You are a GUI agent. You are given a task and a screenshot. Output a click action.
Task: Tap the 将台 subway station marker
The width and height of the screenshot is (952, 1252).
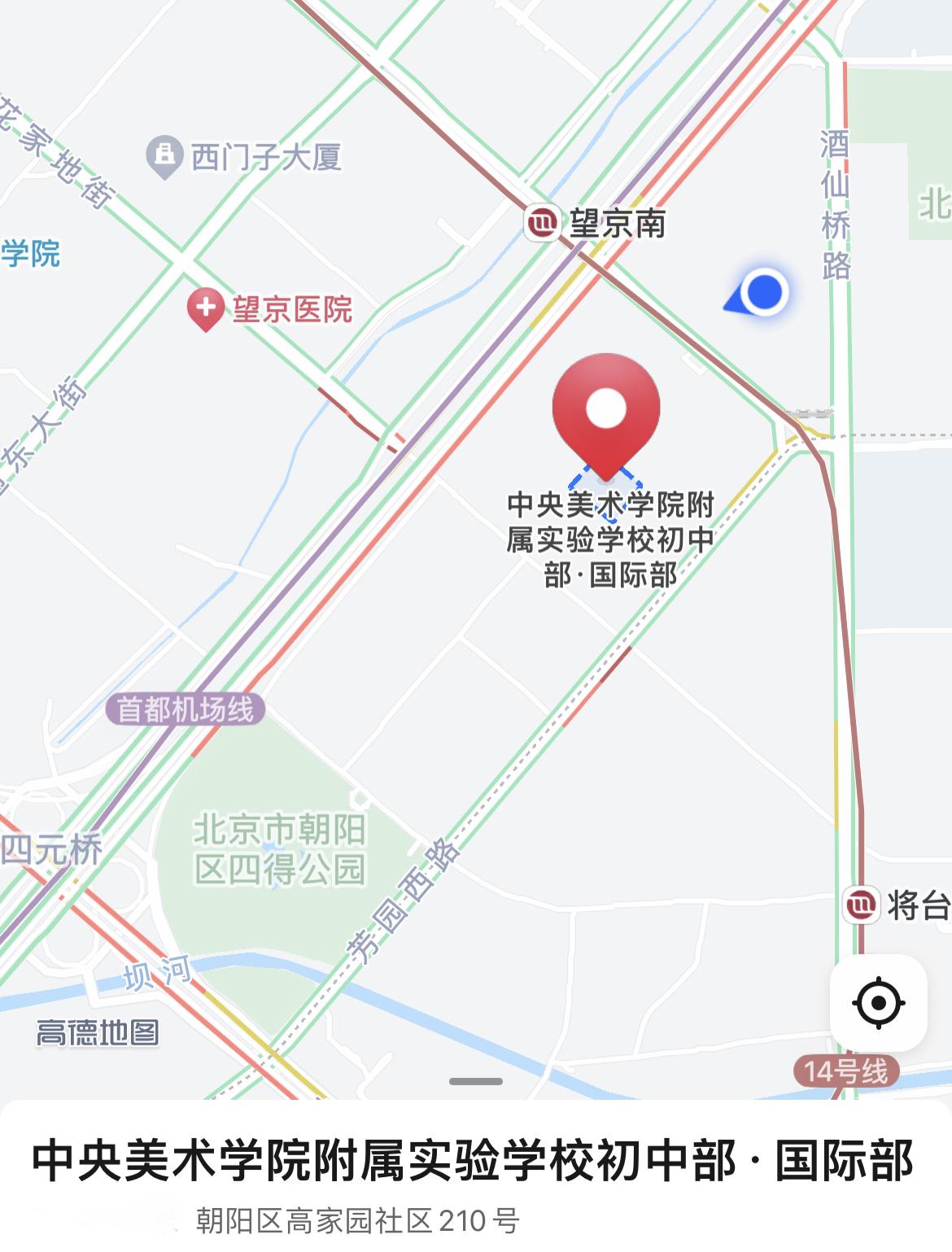pos(861,904)
